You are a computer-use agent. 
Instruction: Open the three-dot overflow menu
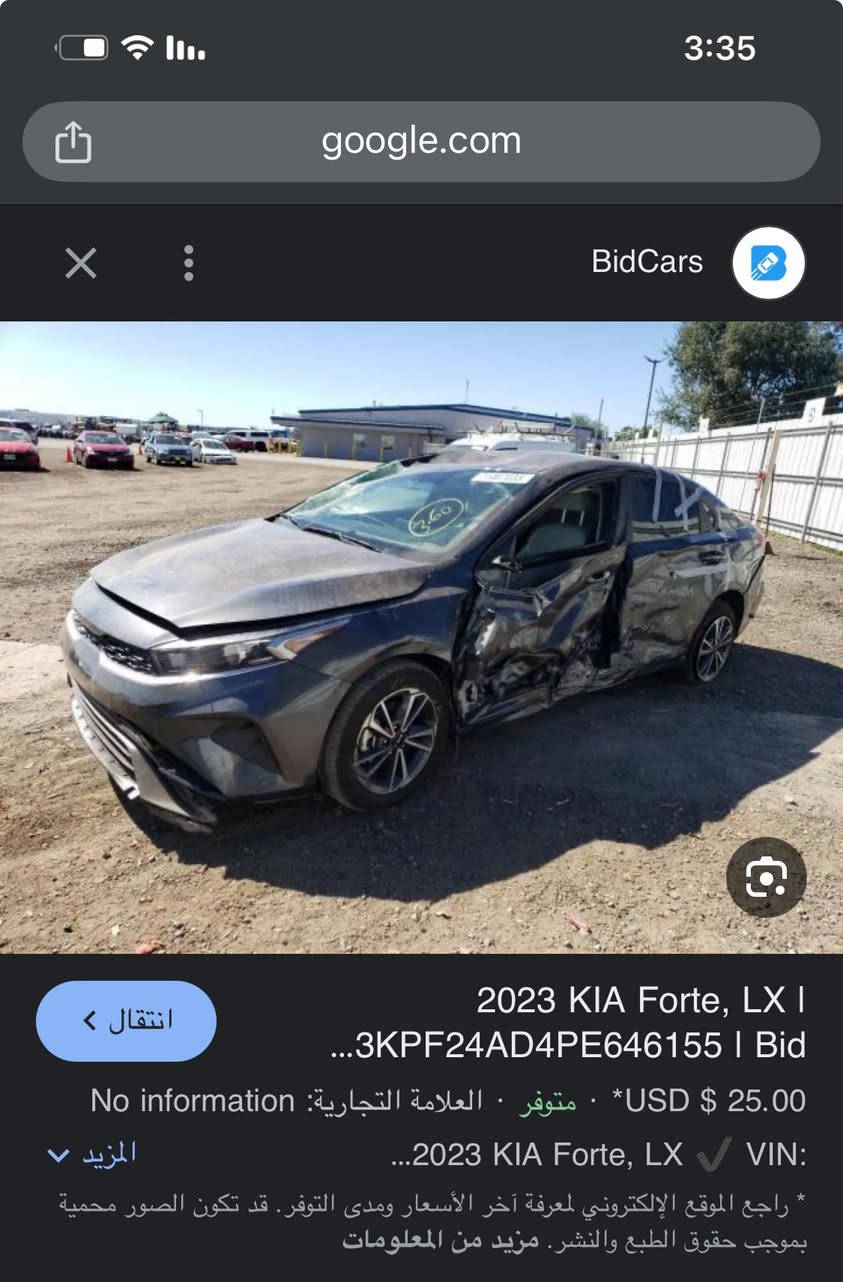tap(188, 263)
